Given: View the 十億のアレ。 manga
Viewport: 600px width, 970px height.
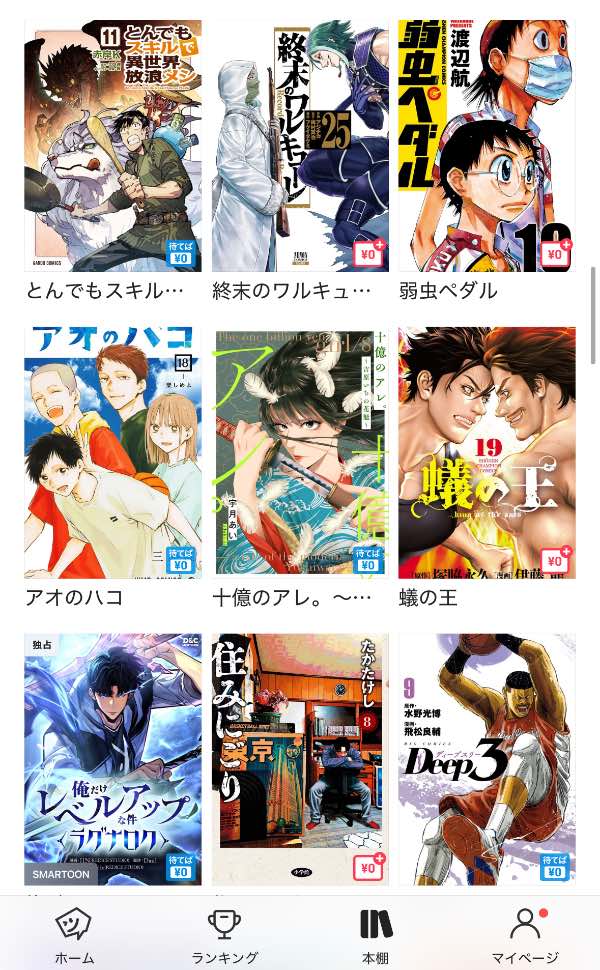Looking at the screenshot, I should coord(300,452).
